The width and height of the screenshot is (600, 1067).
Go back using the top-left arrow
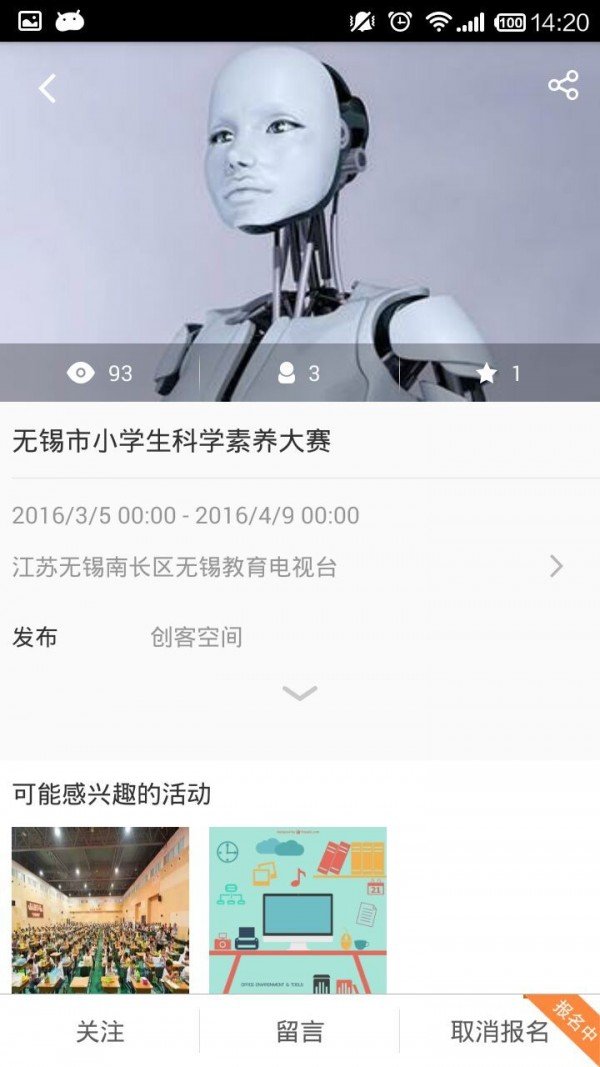[x=47, y=88]
